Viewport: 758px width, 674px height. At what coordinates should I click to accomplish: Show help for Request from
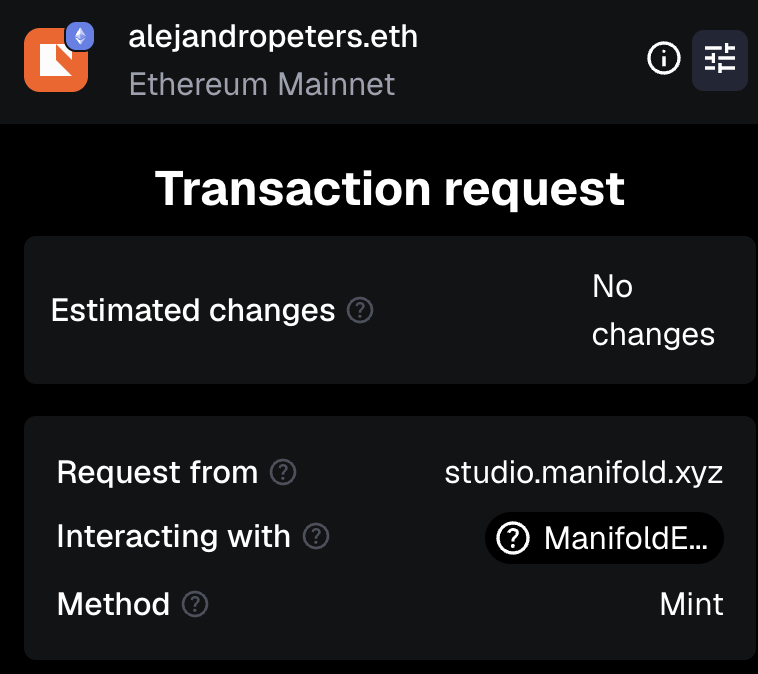(x=284, y=472)
